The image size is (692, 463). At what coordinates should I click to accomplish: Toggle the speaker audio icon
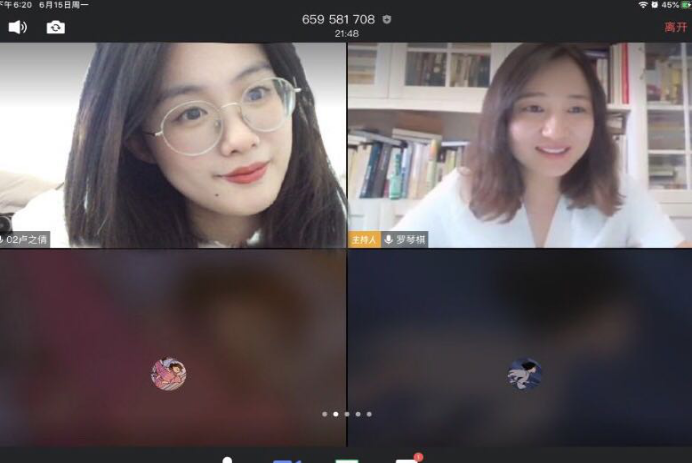18,27
